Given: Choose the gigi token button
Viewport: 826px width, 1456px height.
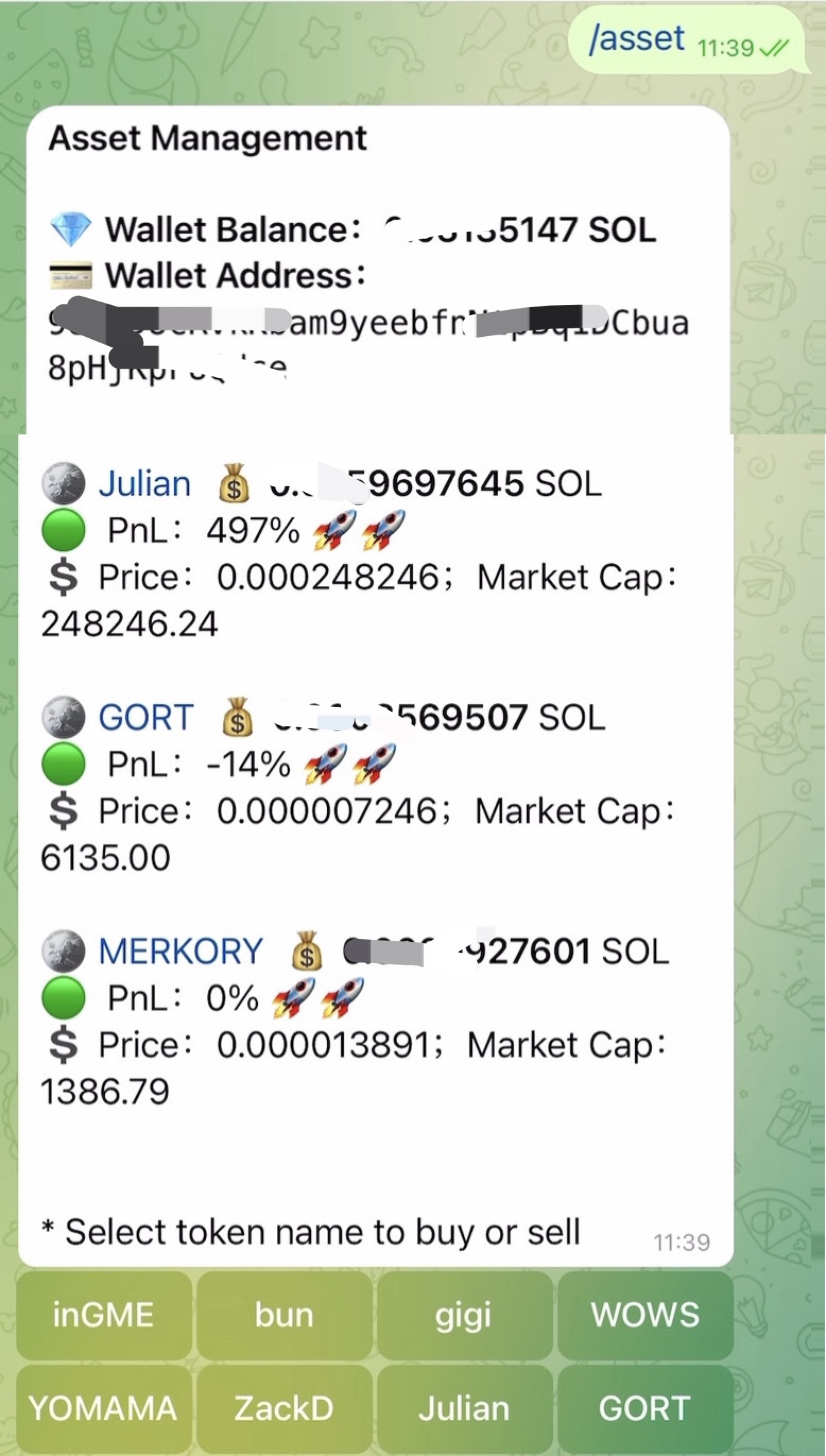Looking at the screenshot, I should (x=464, y=1315).
